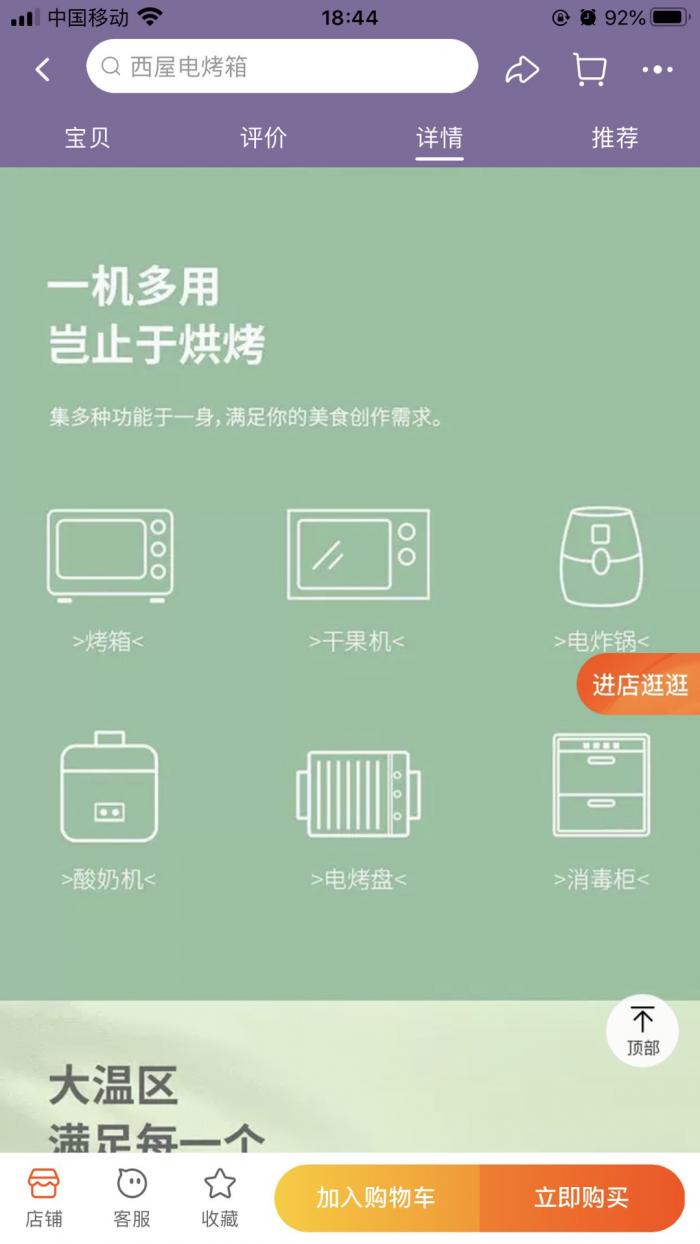The image size is (700, 1244).
Task: Contact 客服 customer service
Action: 132,1198
